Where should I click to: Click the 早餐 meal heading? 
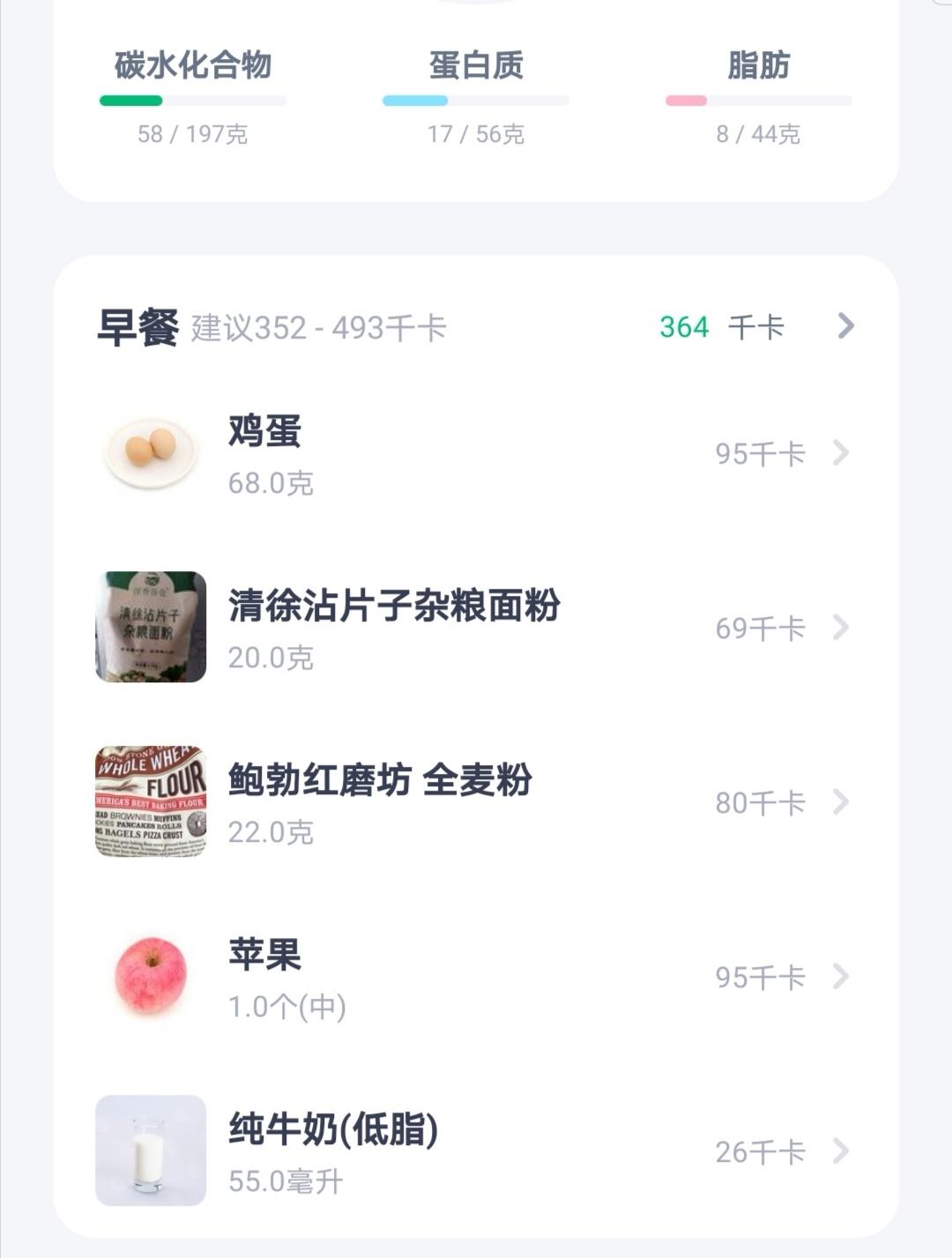[x=138, y=326]
